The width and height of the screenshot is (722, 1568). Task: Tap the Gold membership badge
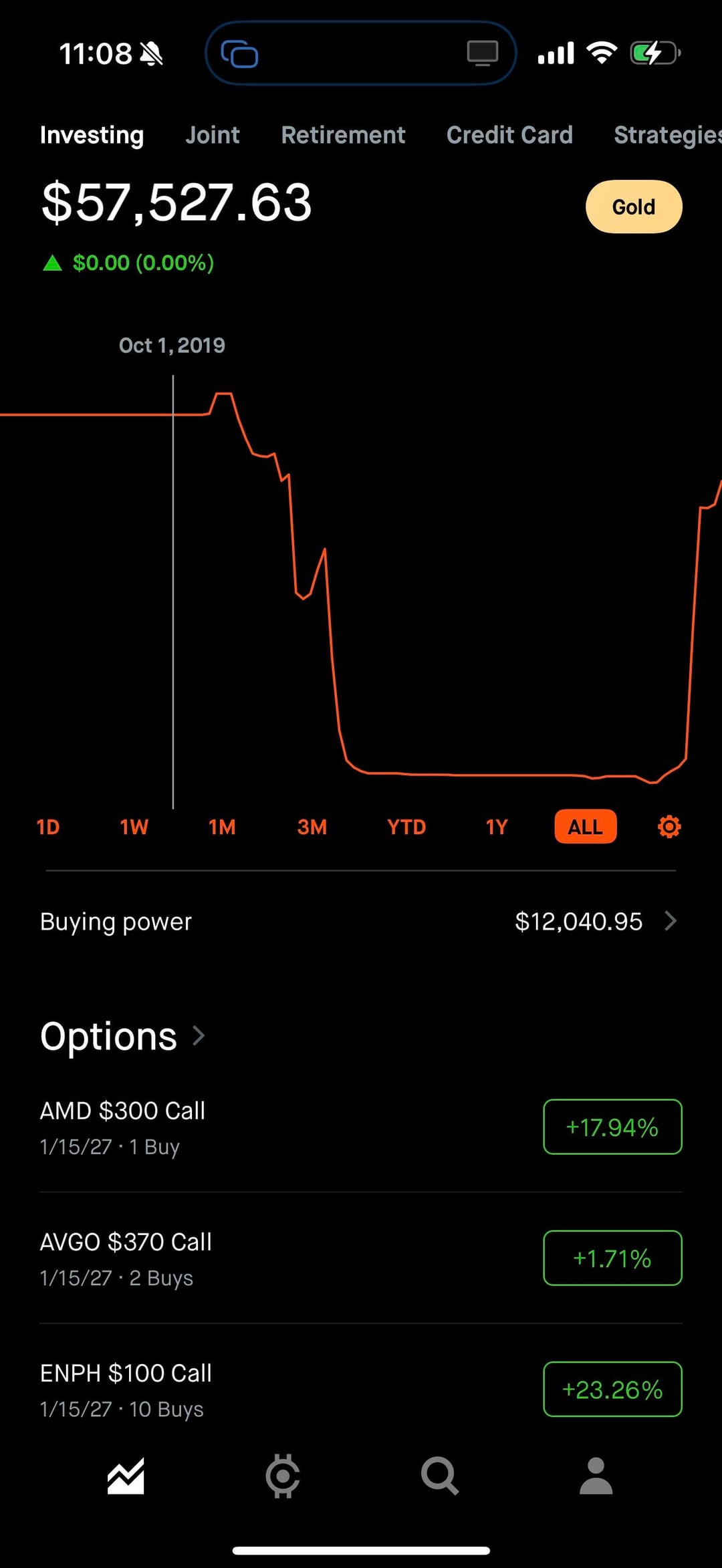click(x=634, y=207)
